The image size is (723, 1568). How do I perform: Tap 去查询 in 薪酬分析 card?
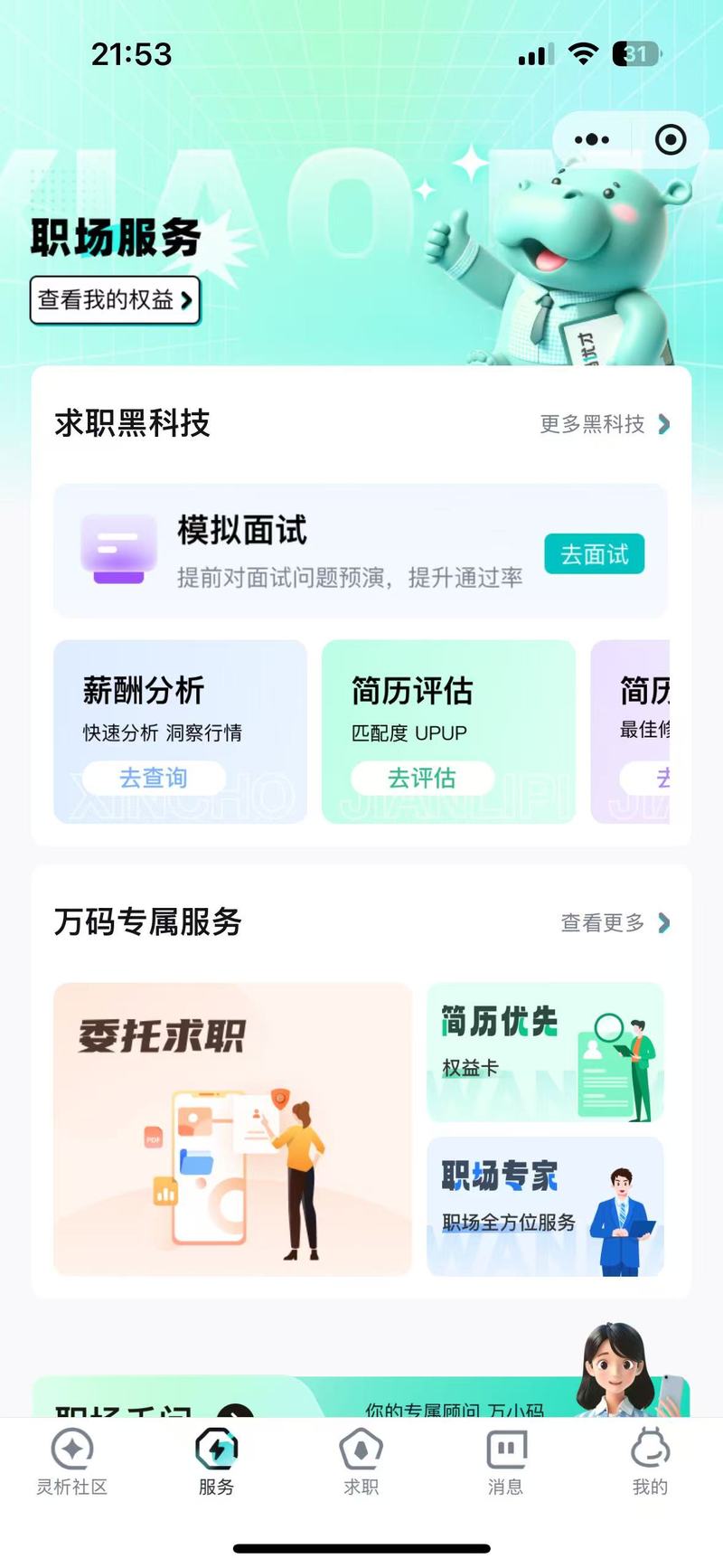point(154,778)
